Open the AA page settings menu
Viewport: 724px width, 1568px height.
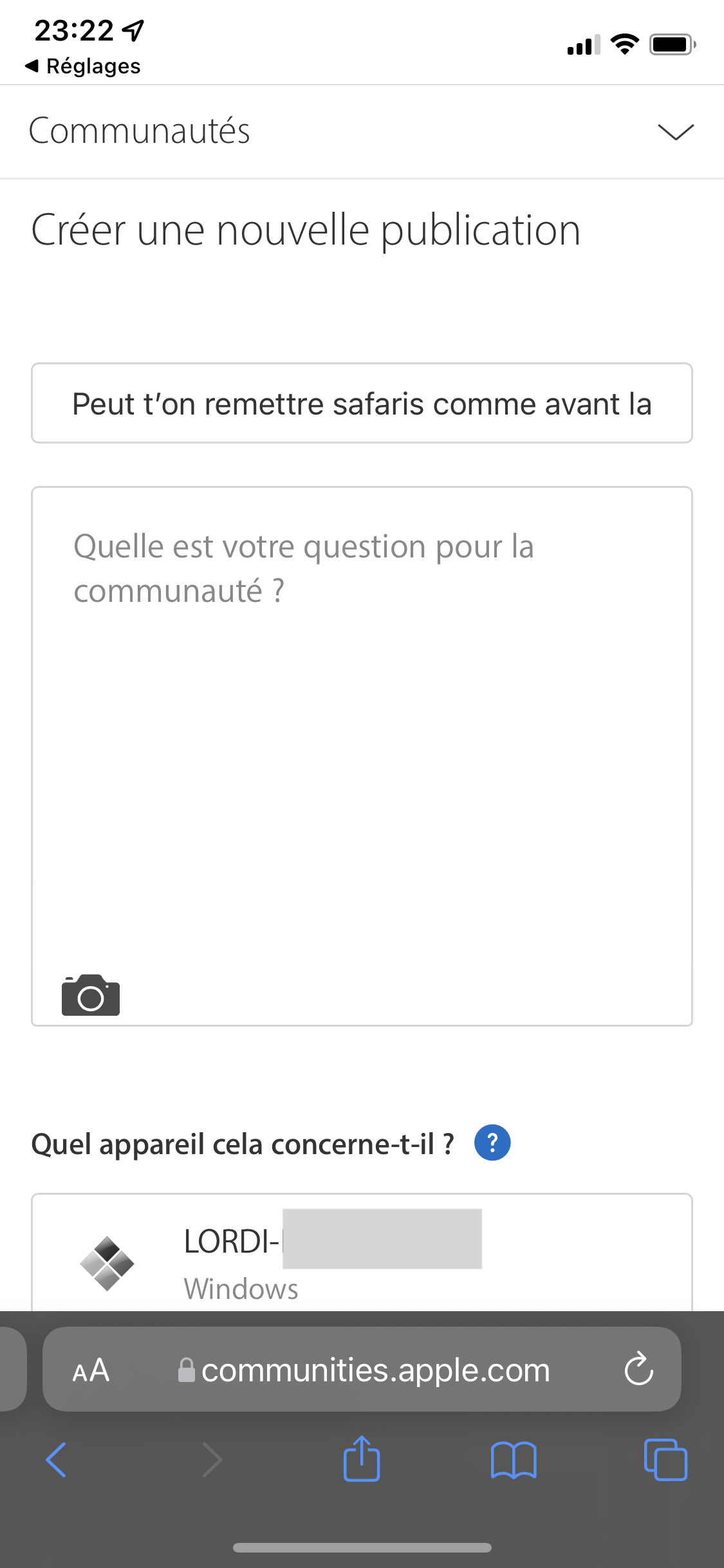pos(91,1370)
